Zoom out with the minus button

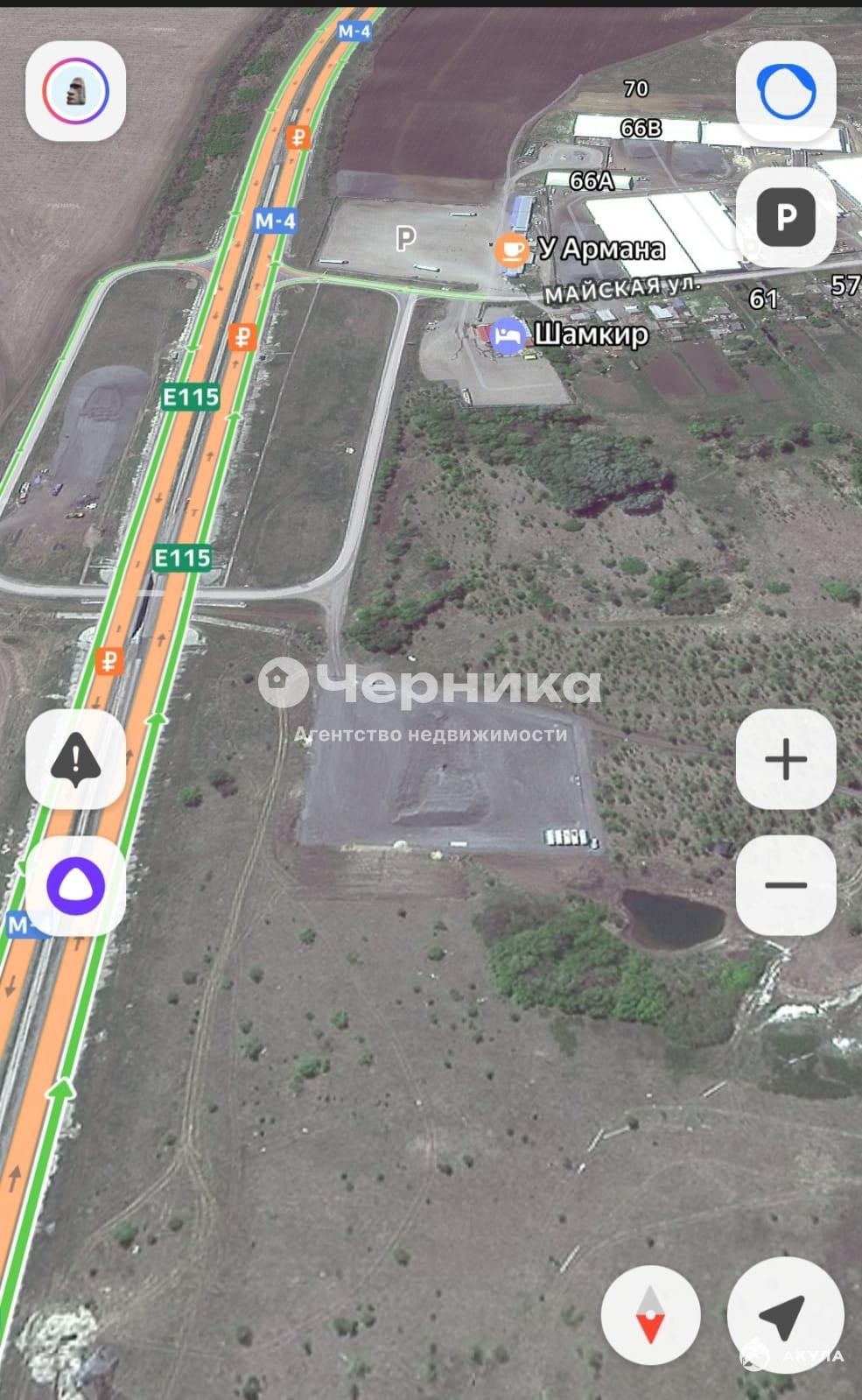click(786, 885)
